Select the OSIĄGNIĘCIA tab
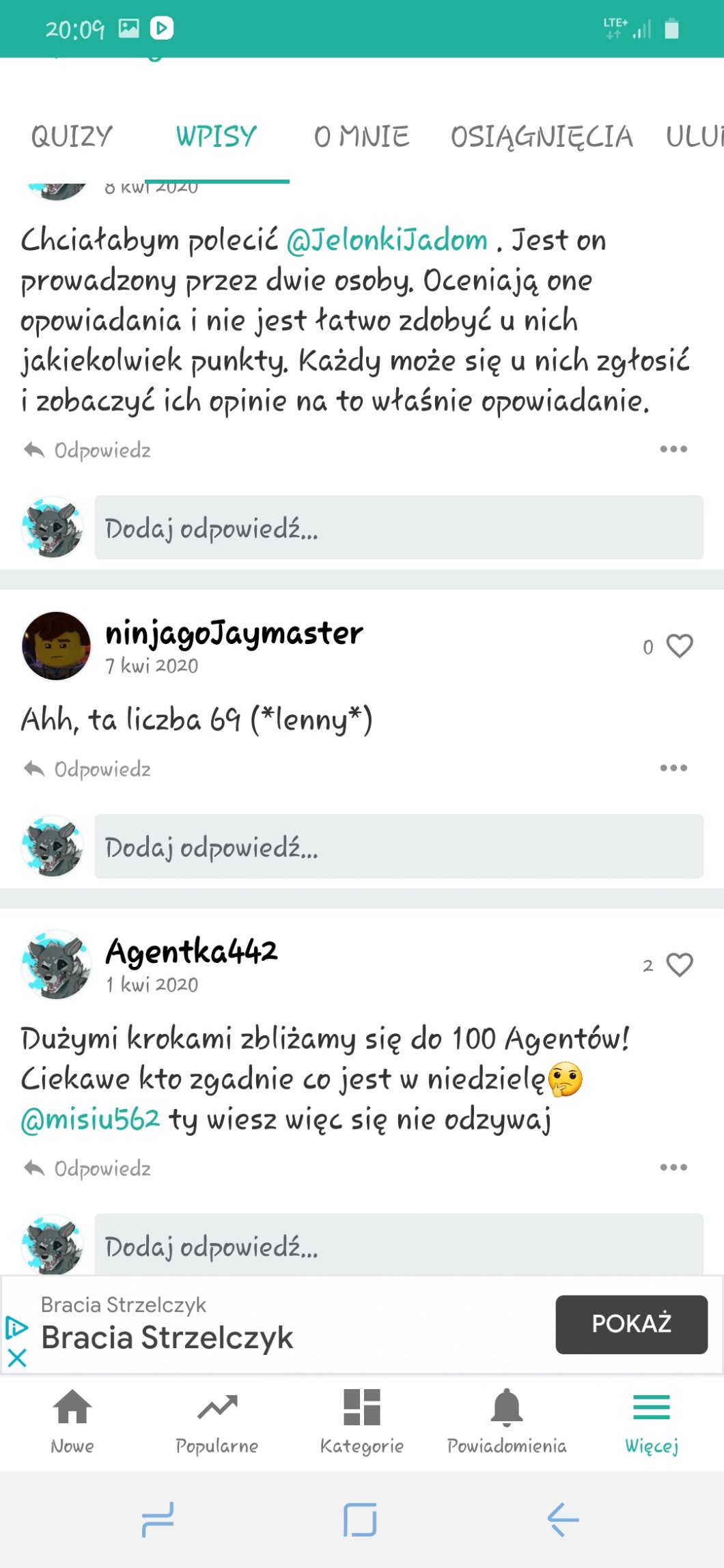Viewport: 724px width, 1568px height. [542, 137]
